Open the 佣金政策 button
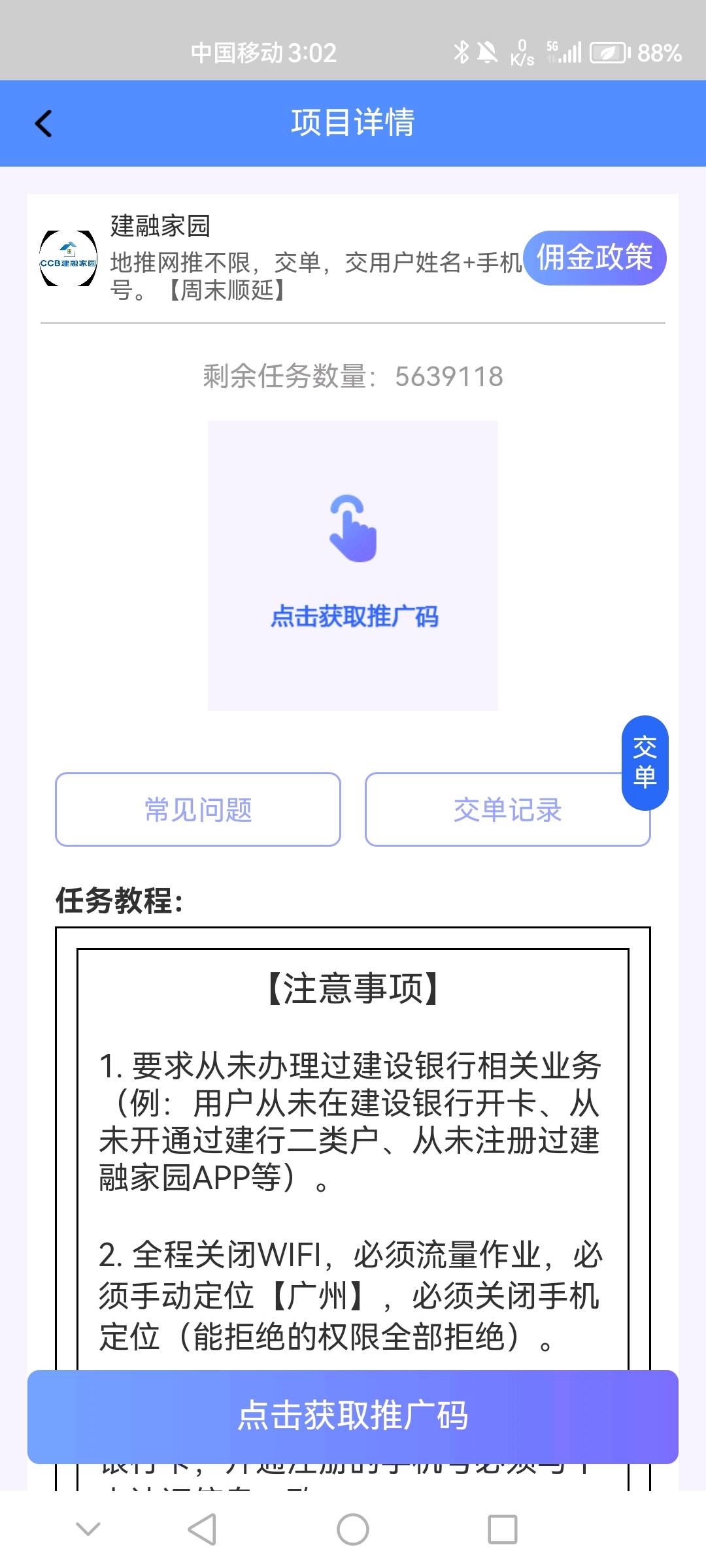This screenshot has width=706, height=1568. click(x=594, y=258)
